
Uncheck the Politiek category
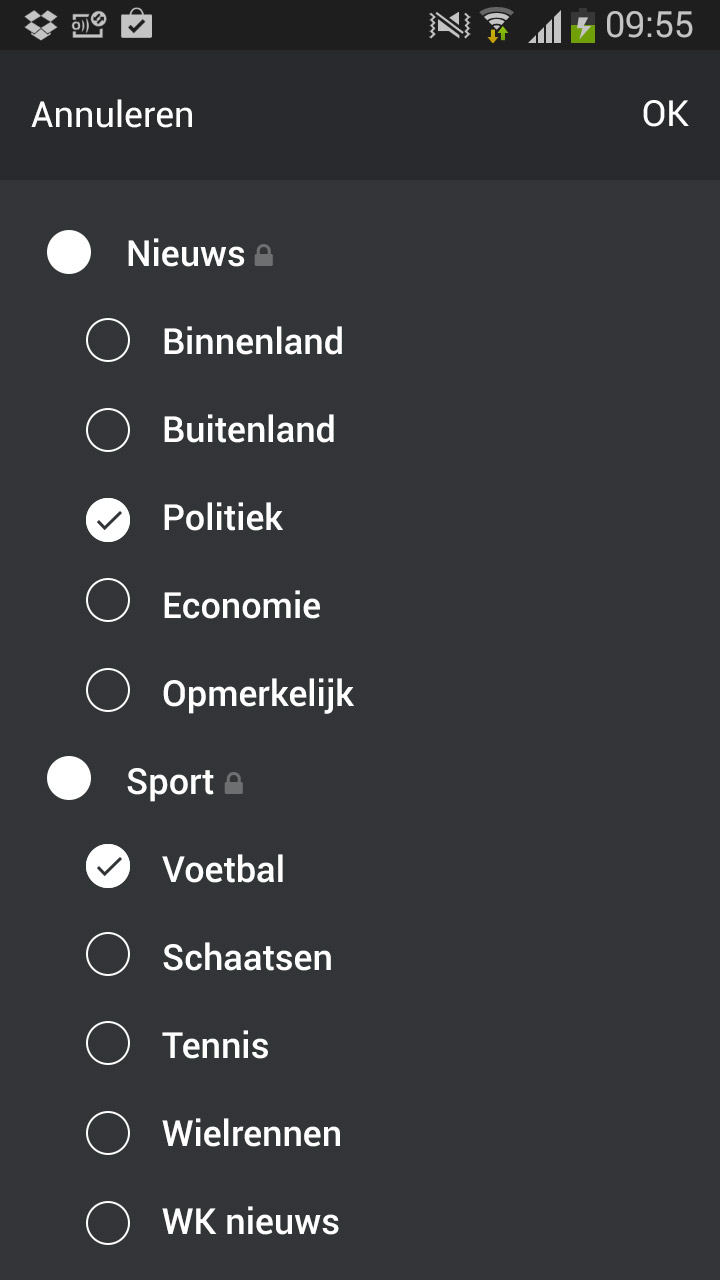click(x=108, y=518)
